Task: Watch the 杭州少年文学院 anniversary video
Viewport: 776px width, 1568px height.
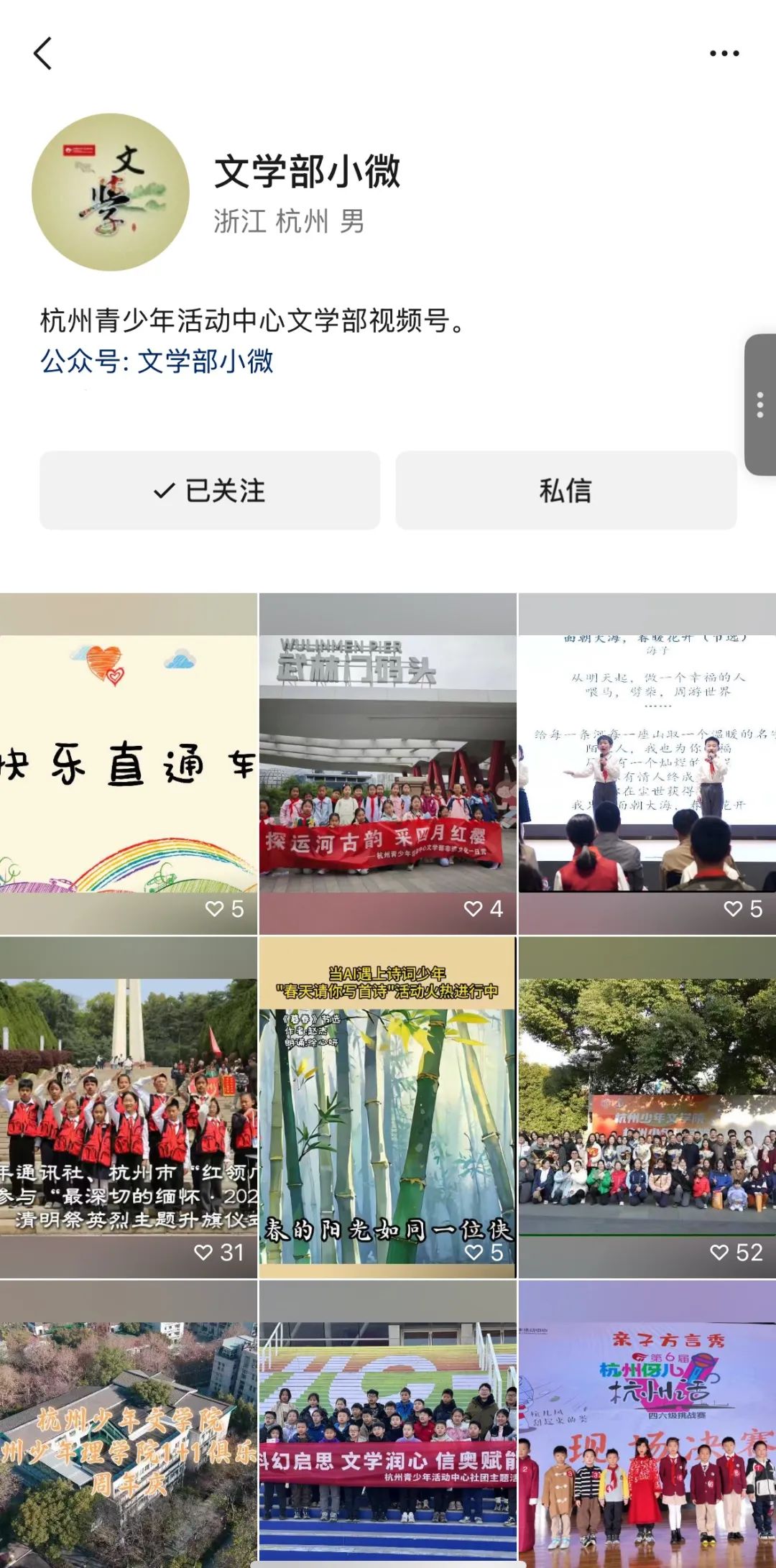Action: coord(129,1423)
